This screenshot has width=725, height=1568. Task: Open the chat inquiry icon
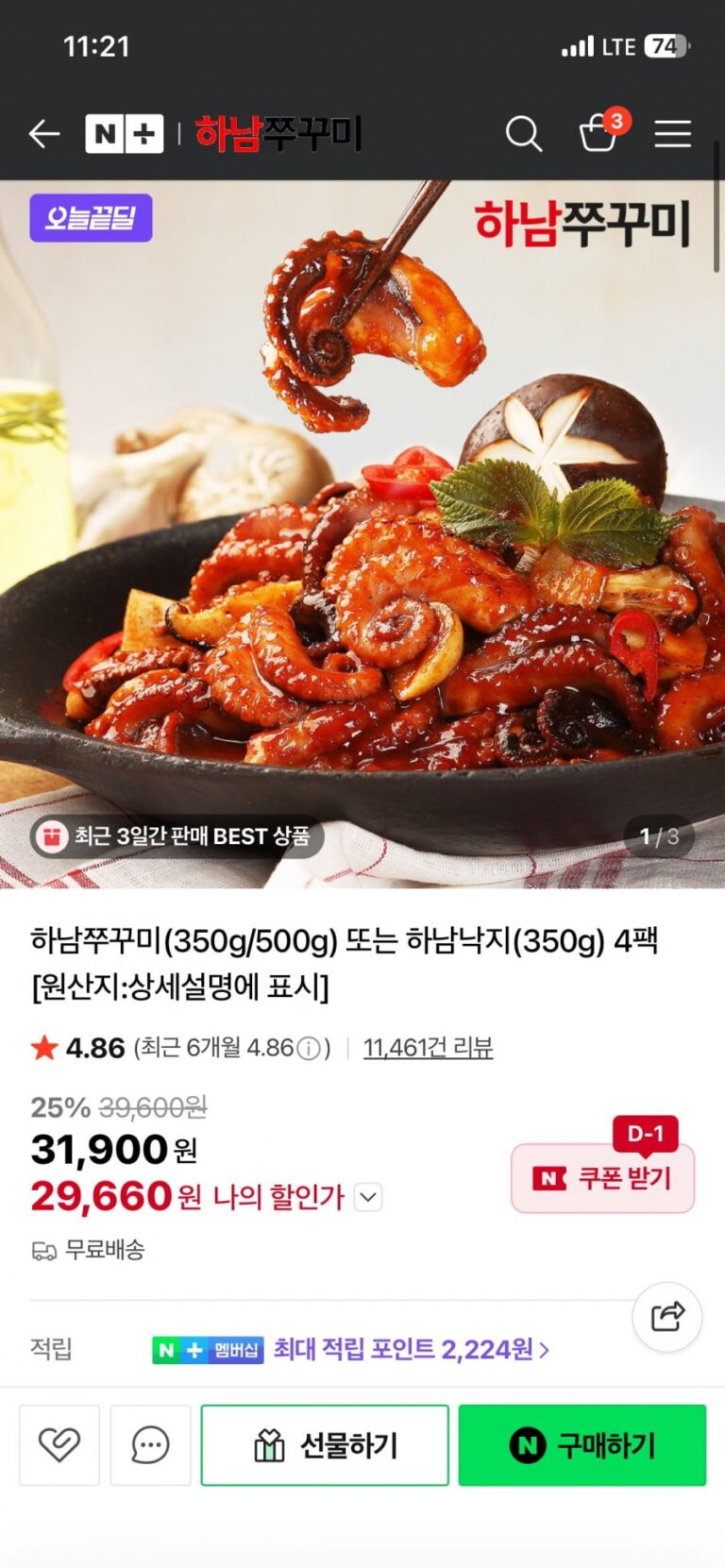point(150,1444)
